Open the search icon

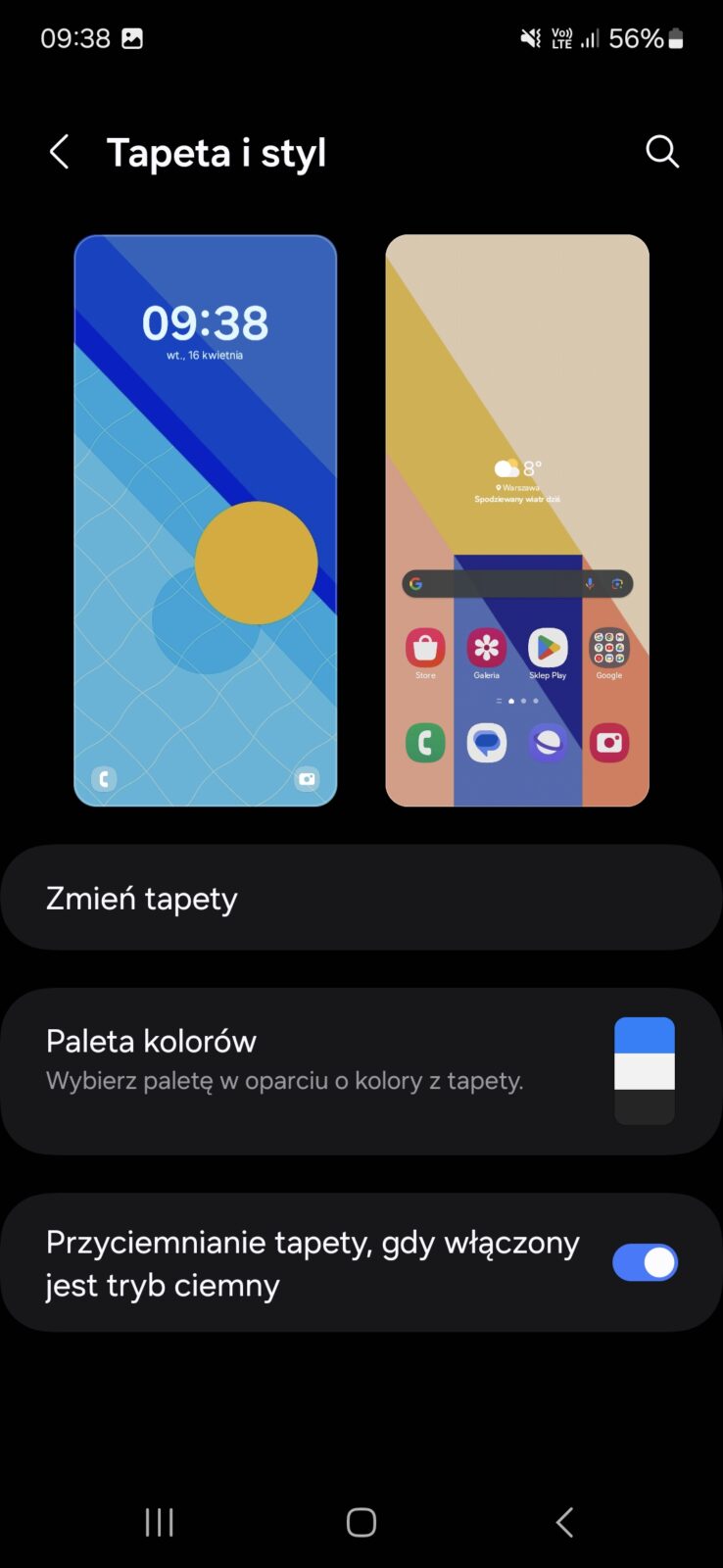click(x=662, y=152)
